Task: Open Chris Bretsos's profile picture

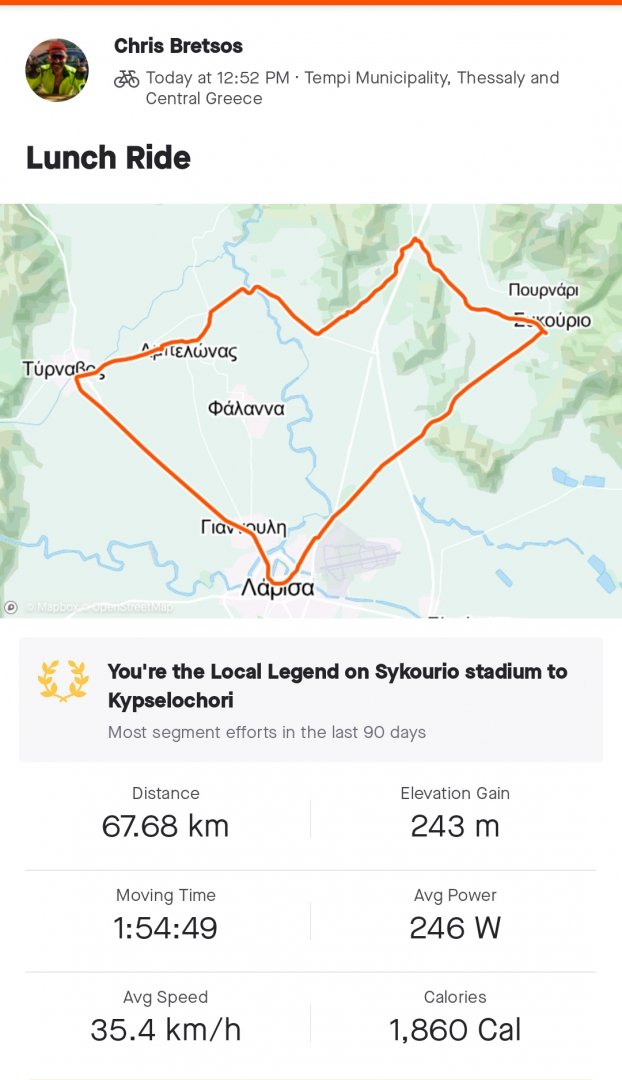Action: (x=57, y=71)
